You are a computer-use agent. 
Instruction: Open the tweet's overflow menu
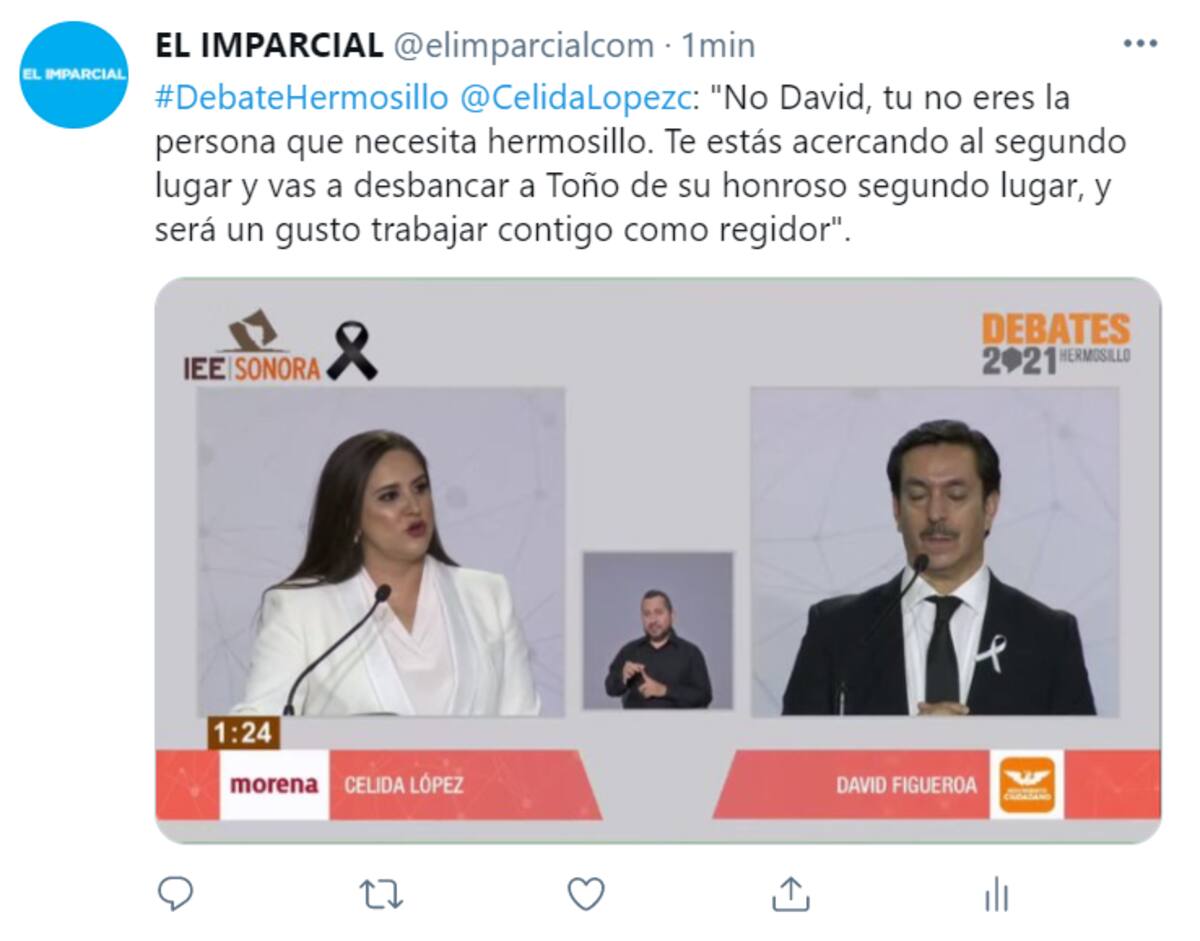[1140, 45]
